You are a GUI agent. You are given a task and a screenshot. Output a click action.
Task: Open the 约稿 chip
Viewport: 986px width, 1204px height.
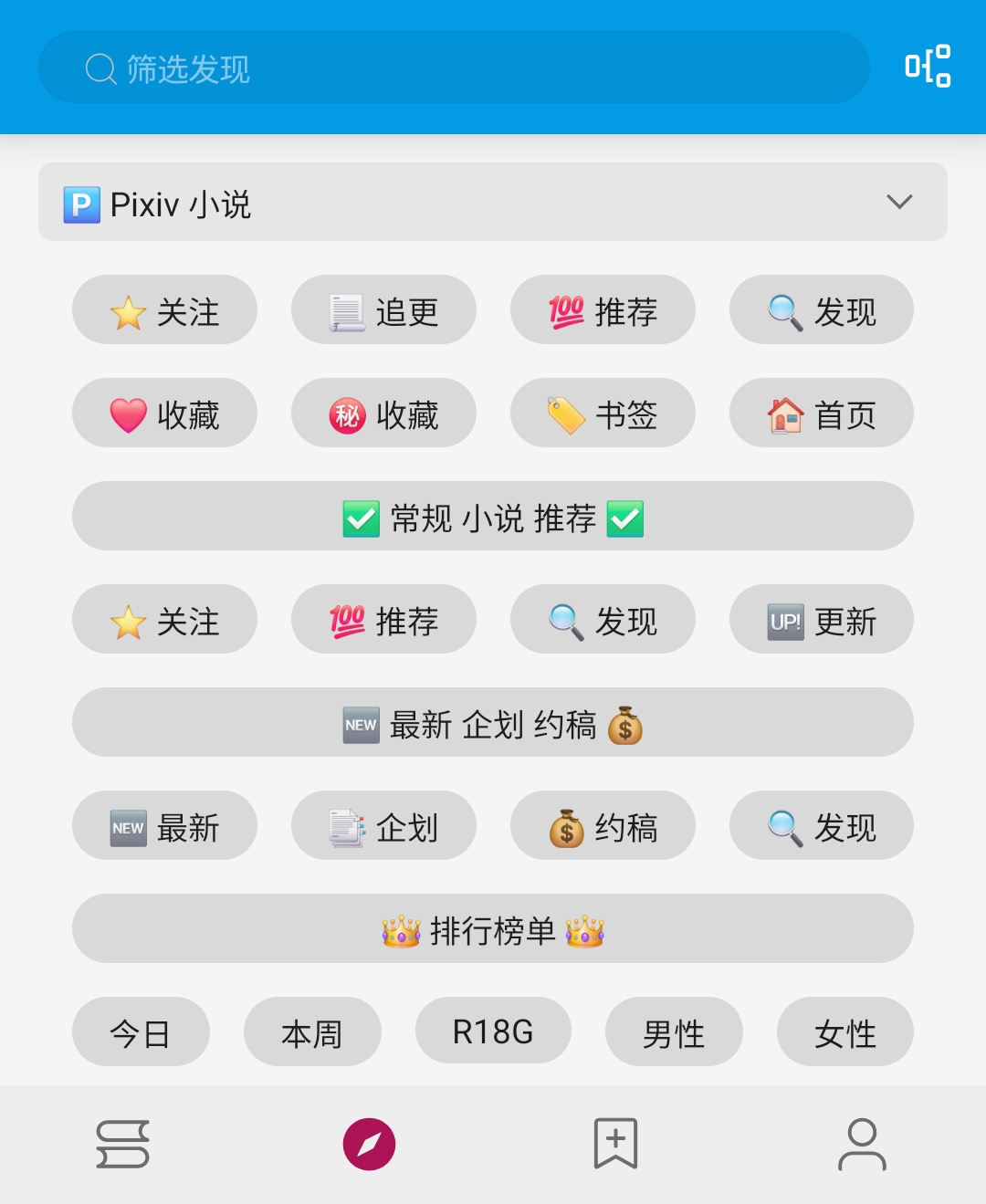pyautogui.click(x=603, y=826)
